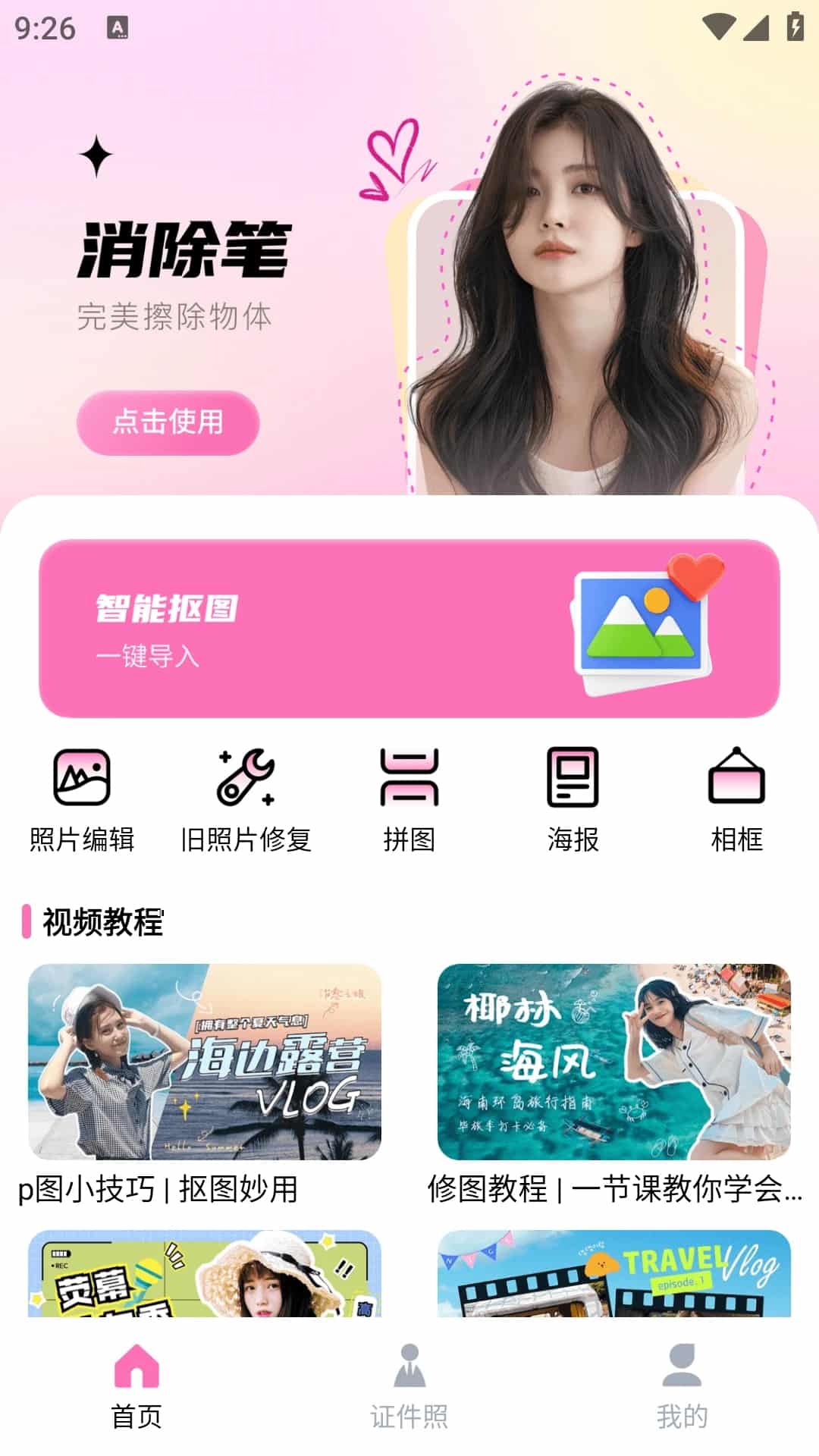
Task: Open the 智能抠图 one-tap import card
Action: (409, 629)
